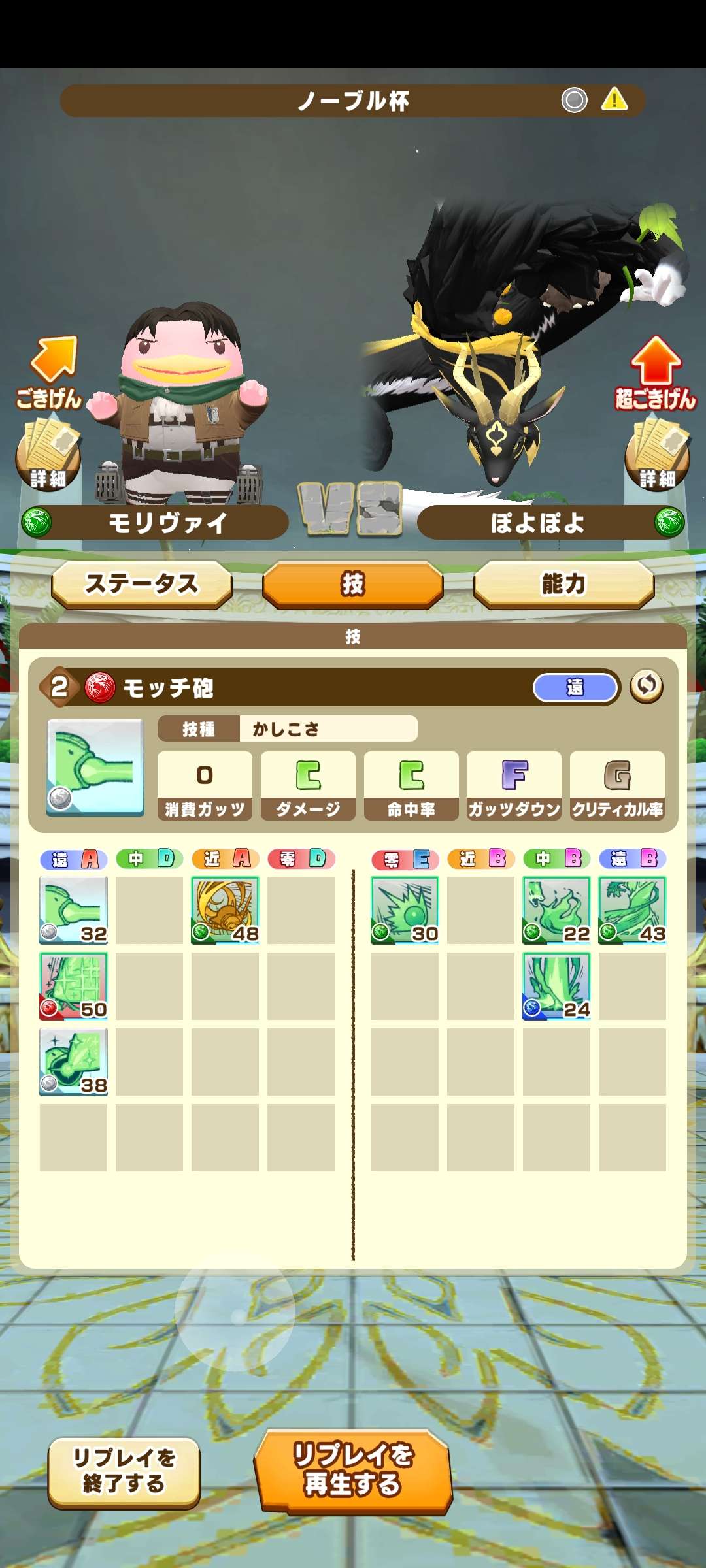Screen dimensions: 706x1568
Task: Tap リプレイを終了する to exit replay
Action: [124, 1471]
